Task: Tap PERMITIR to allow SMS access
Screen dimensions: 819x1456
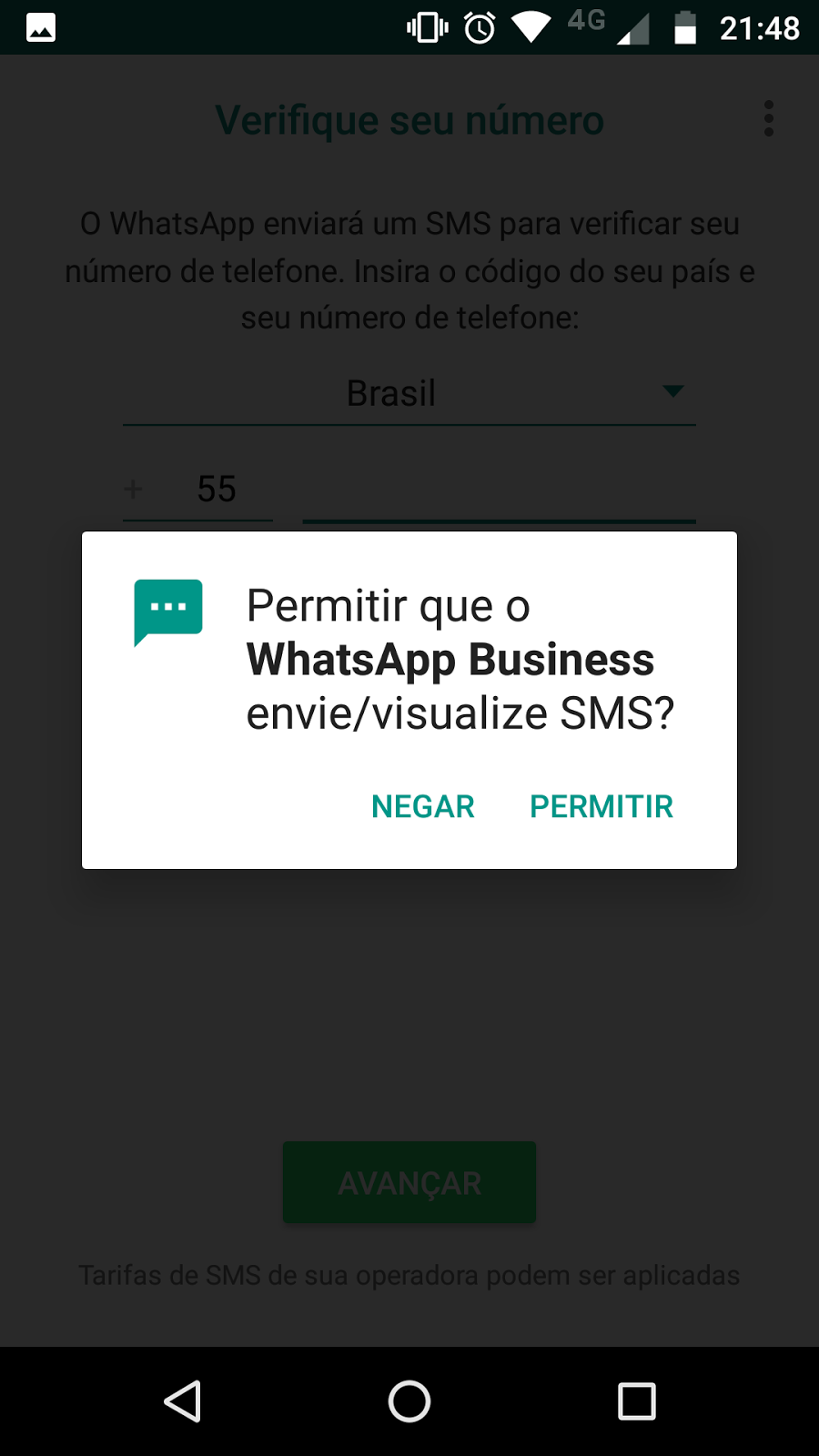Action: point(602,806)
